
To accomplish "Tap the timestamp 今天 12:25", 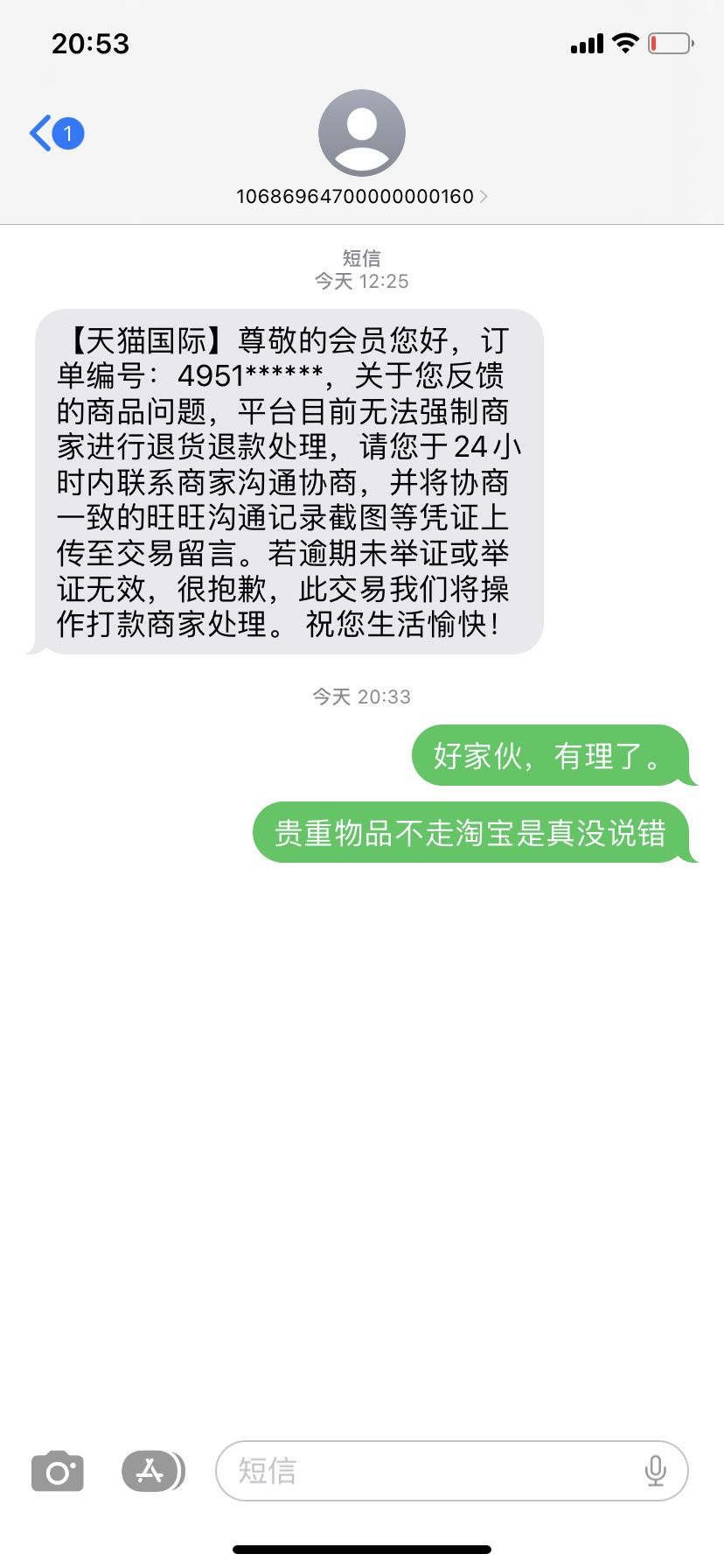I will (x=362, y=281).
